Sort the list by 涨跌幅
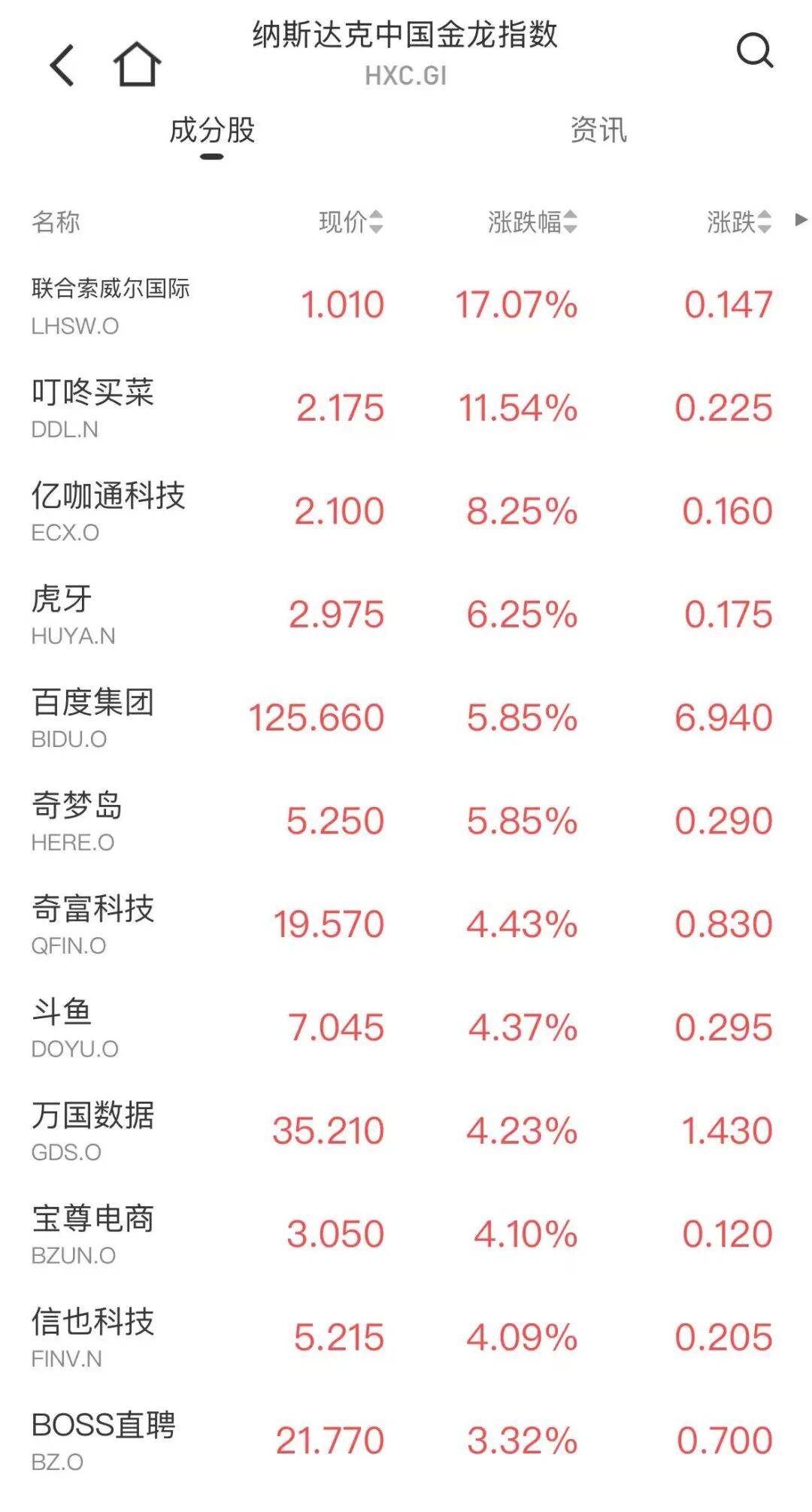The width and height of the screenshot is (812, 1512). 532,222
